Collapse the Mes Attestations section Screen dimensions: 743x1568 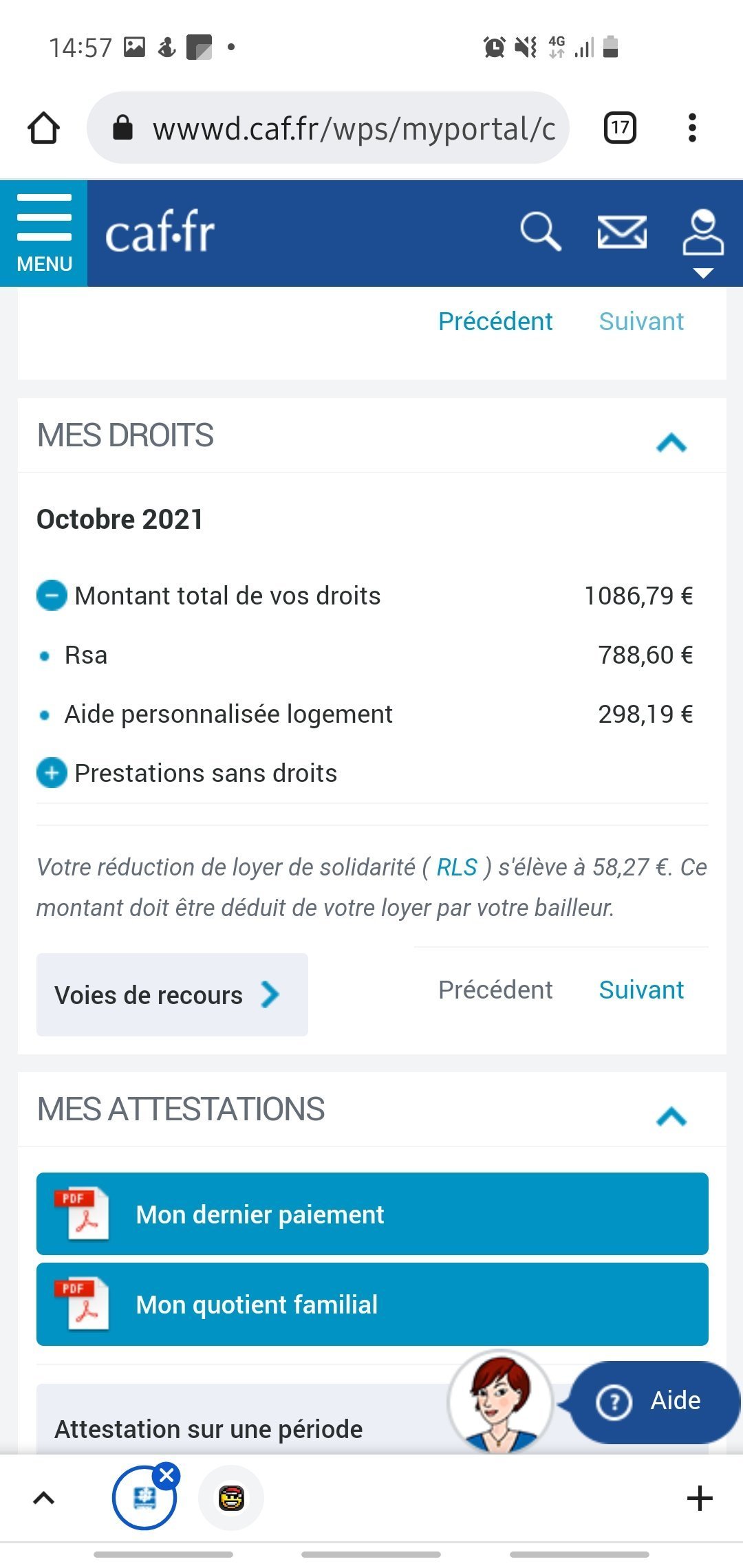[671, 1115]
